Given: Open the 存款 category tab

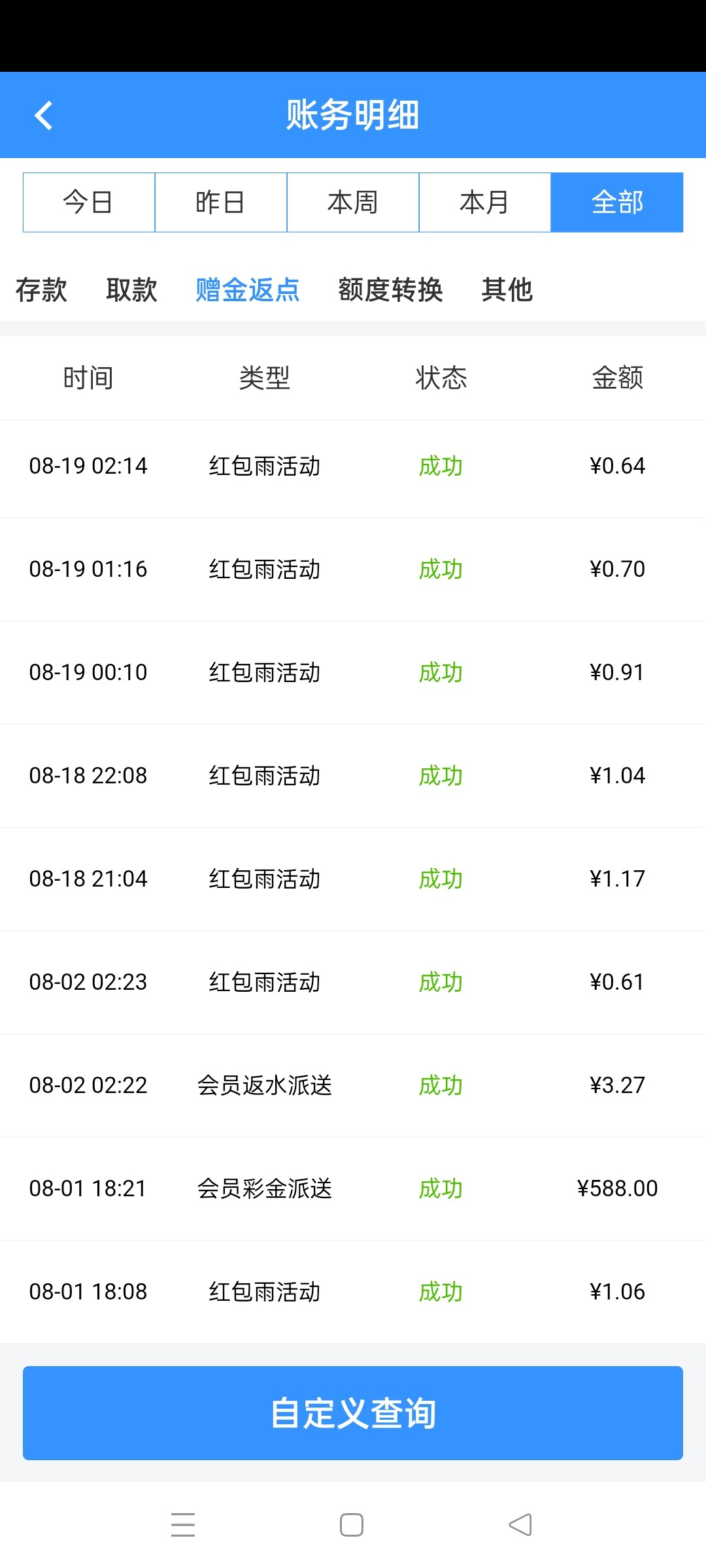Looking at the screenshot, I should point(41,289).
